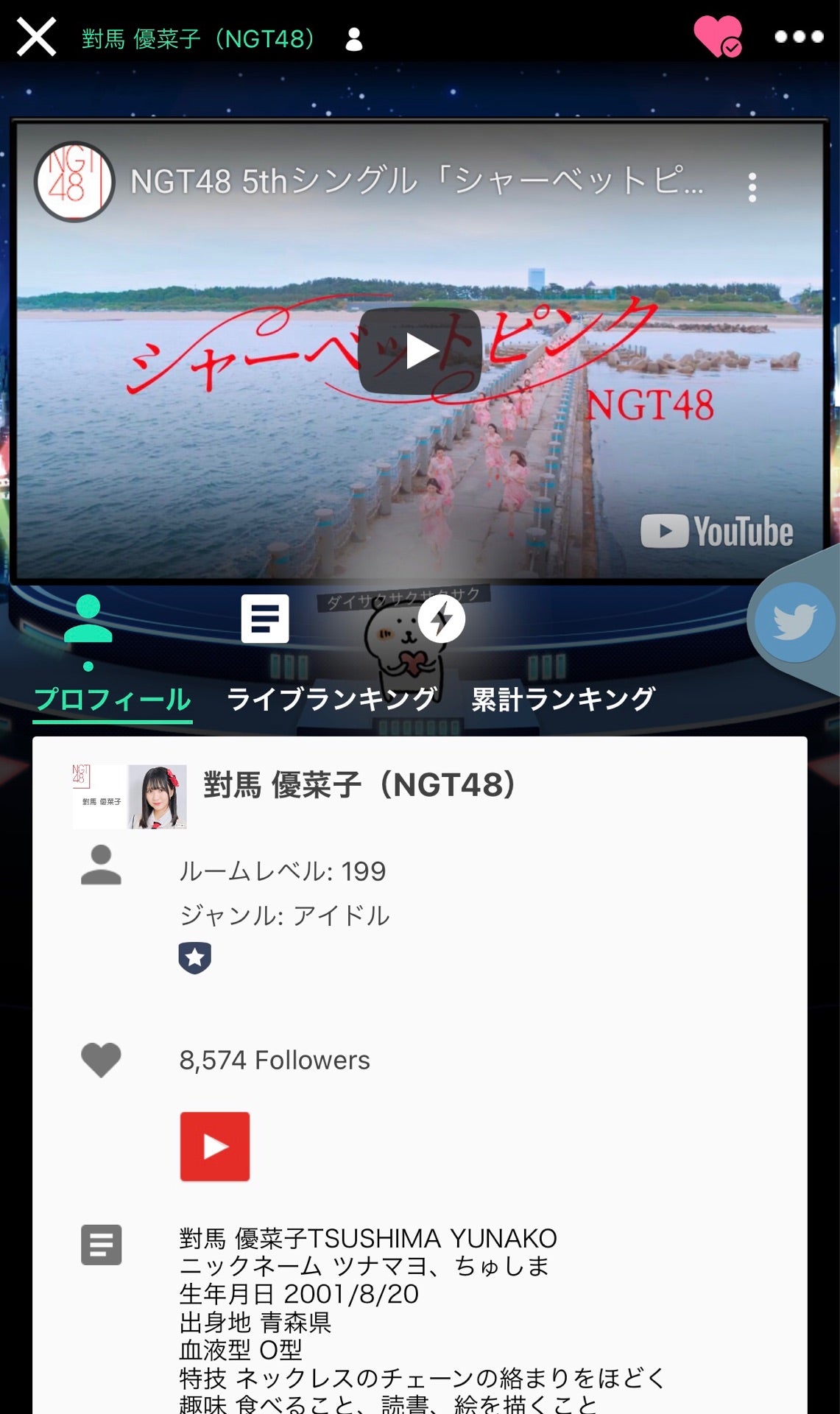Tap the red YouTube link button
Image resolution: width=840 pixels, height=1414 pixels.
pyautogui.click(x=215, y=1146)
